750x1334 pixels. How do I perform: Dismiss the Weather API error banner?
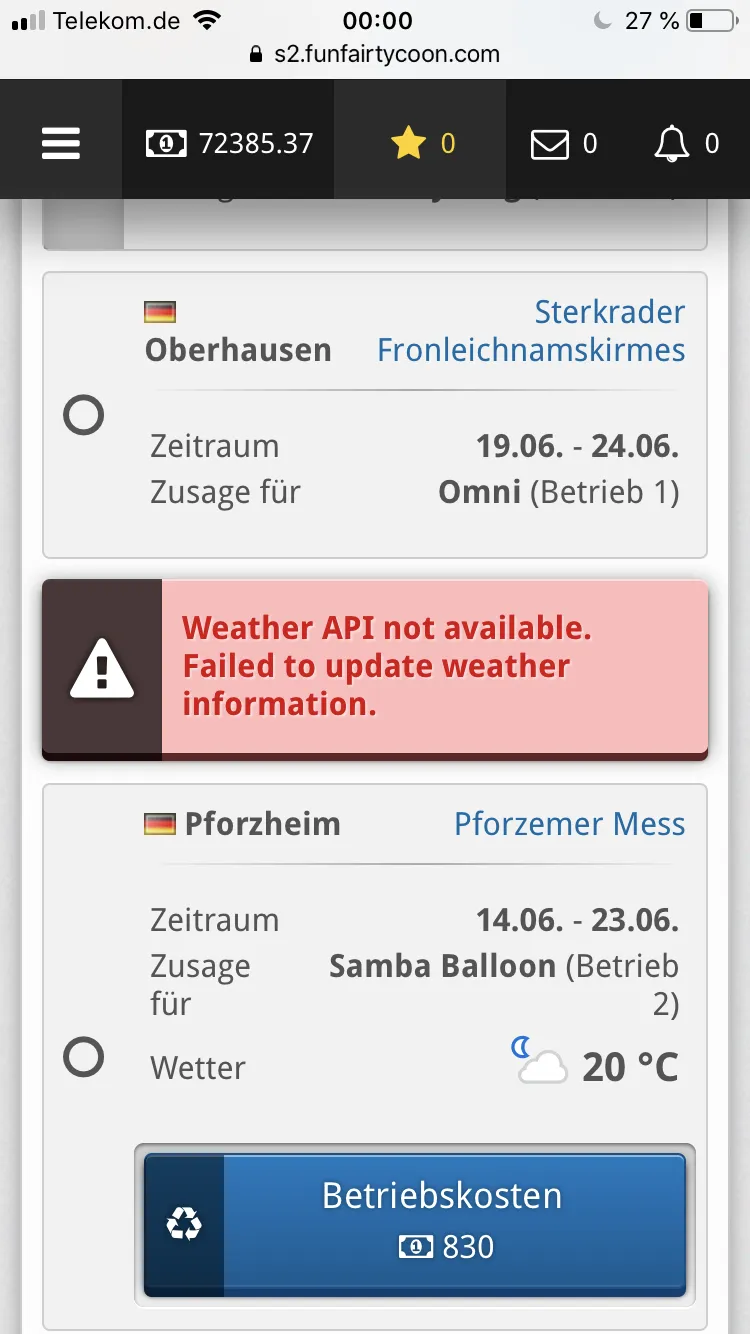pyautogui.click(x=375, y=667)
